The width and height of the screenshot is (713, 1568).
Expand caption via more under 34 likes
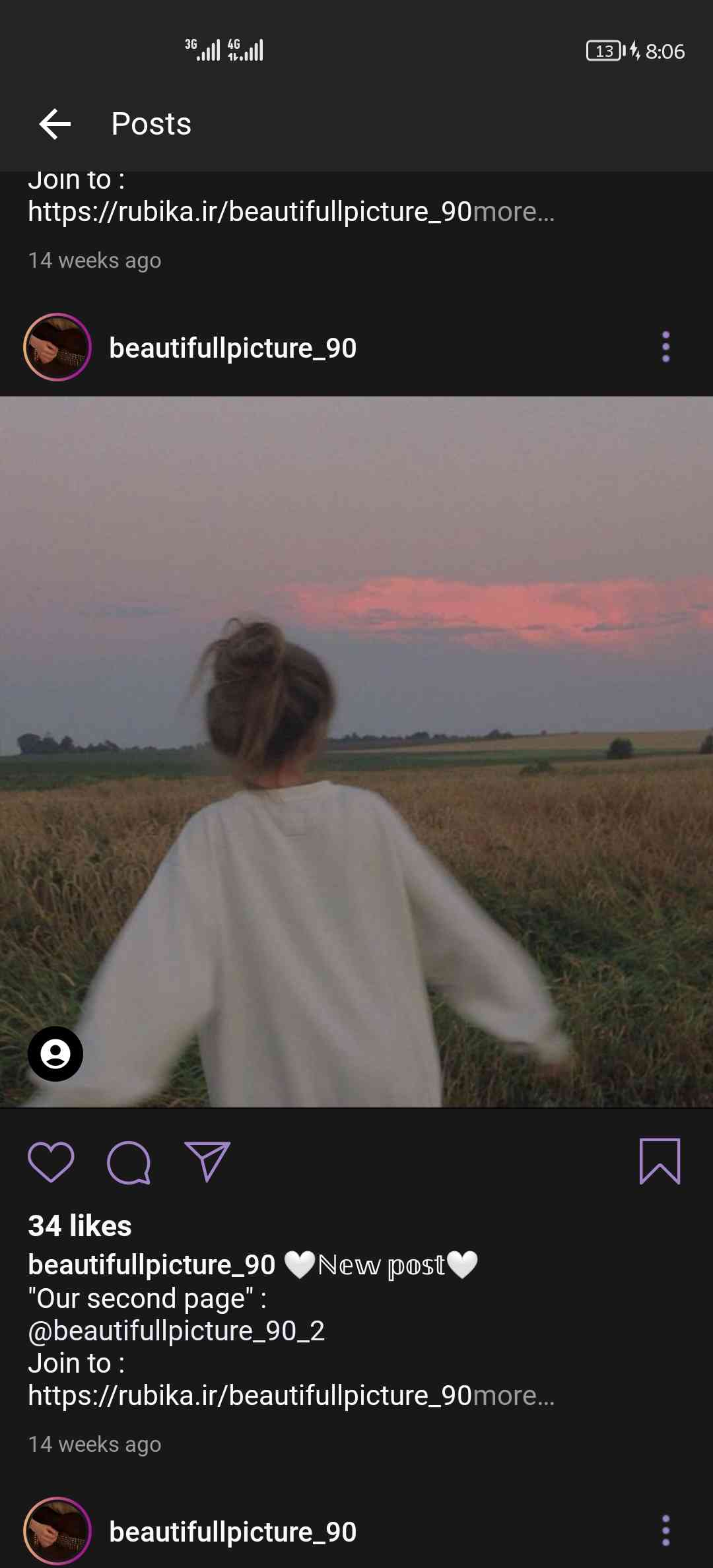[514, 1396]
